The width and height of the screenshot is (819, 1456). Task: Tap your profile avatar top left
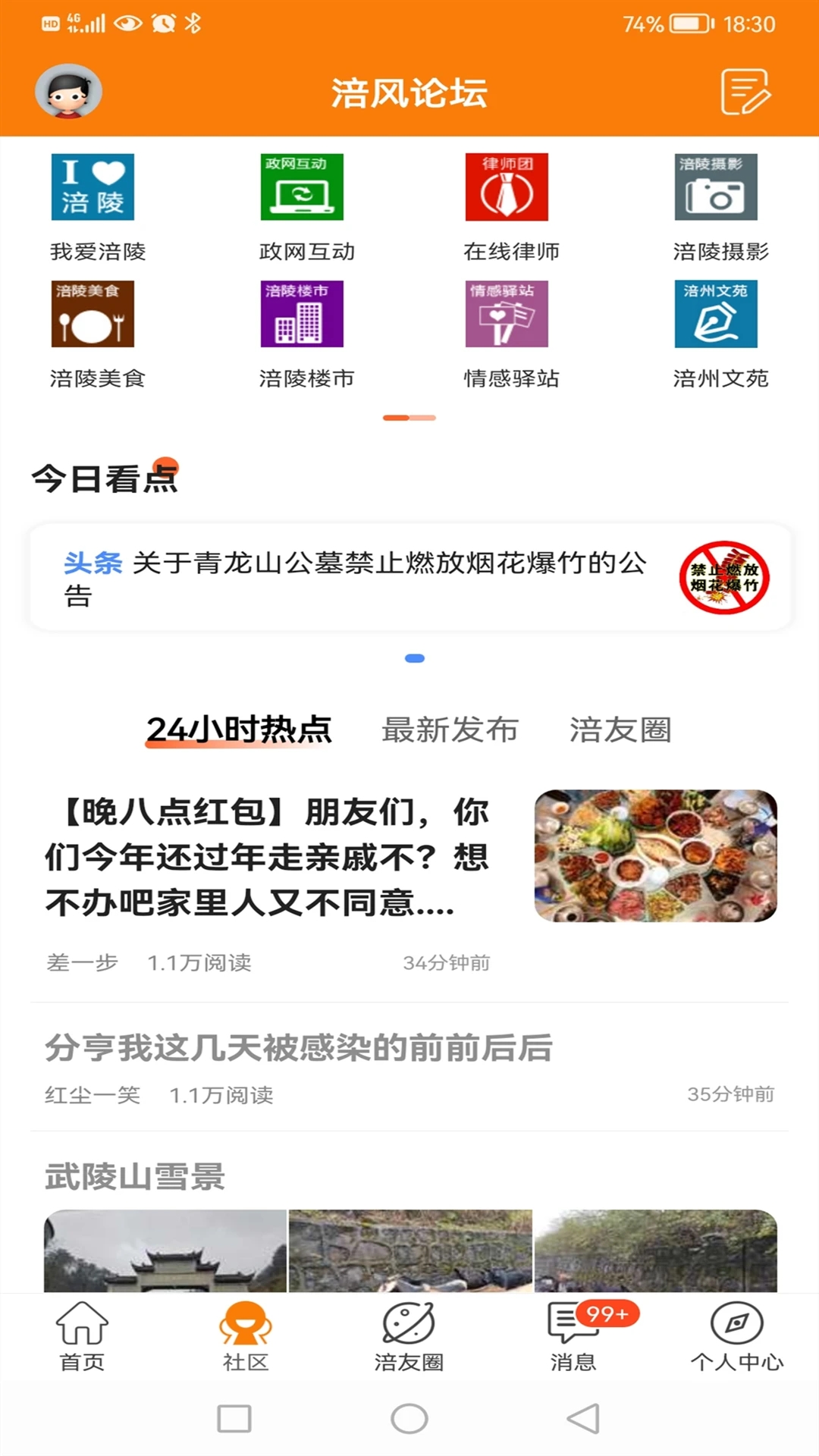tap(67, 92)
